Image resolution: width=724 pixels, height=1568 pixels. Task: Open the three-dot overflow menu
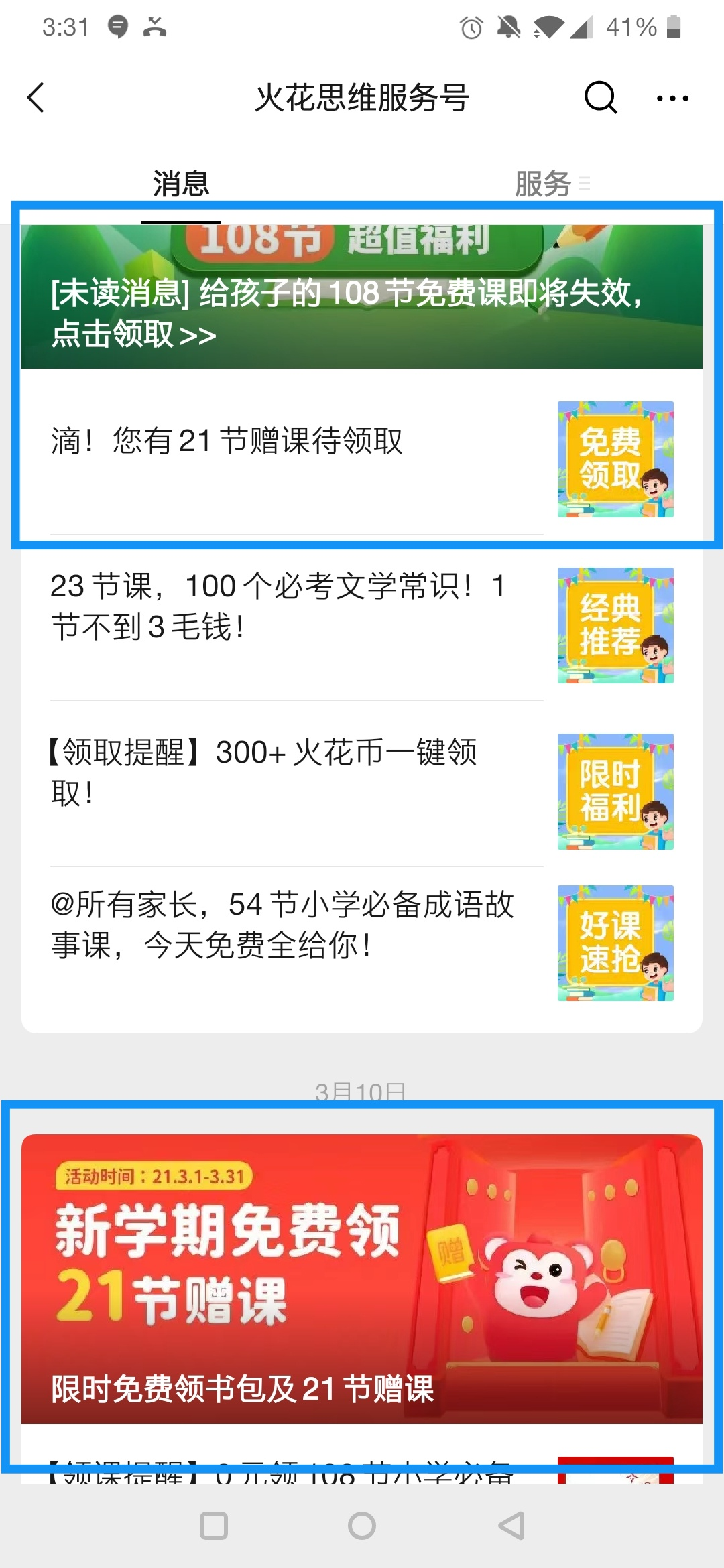(672, 98)
